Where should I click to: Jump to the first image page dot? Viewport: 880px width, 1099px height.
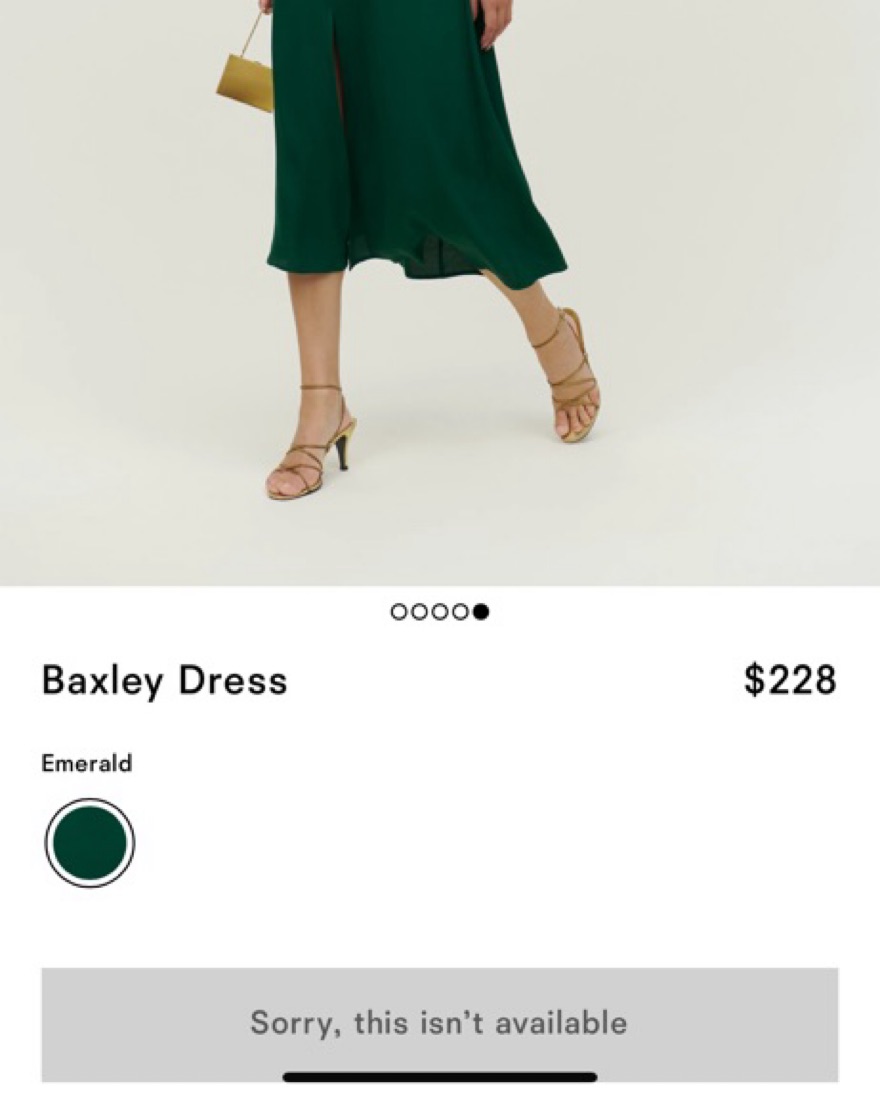(399, 612)
